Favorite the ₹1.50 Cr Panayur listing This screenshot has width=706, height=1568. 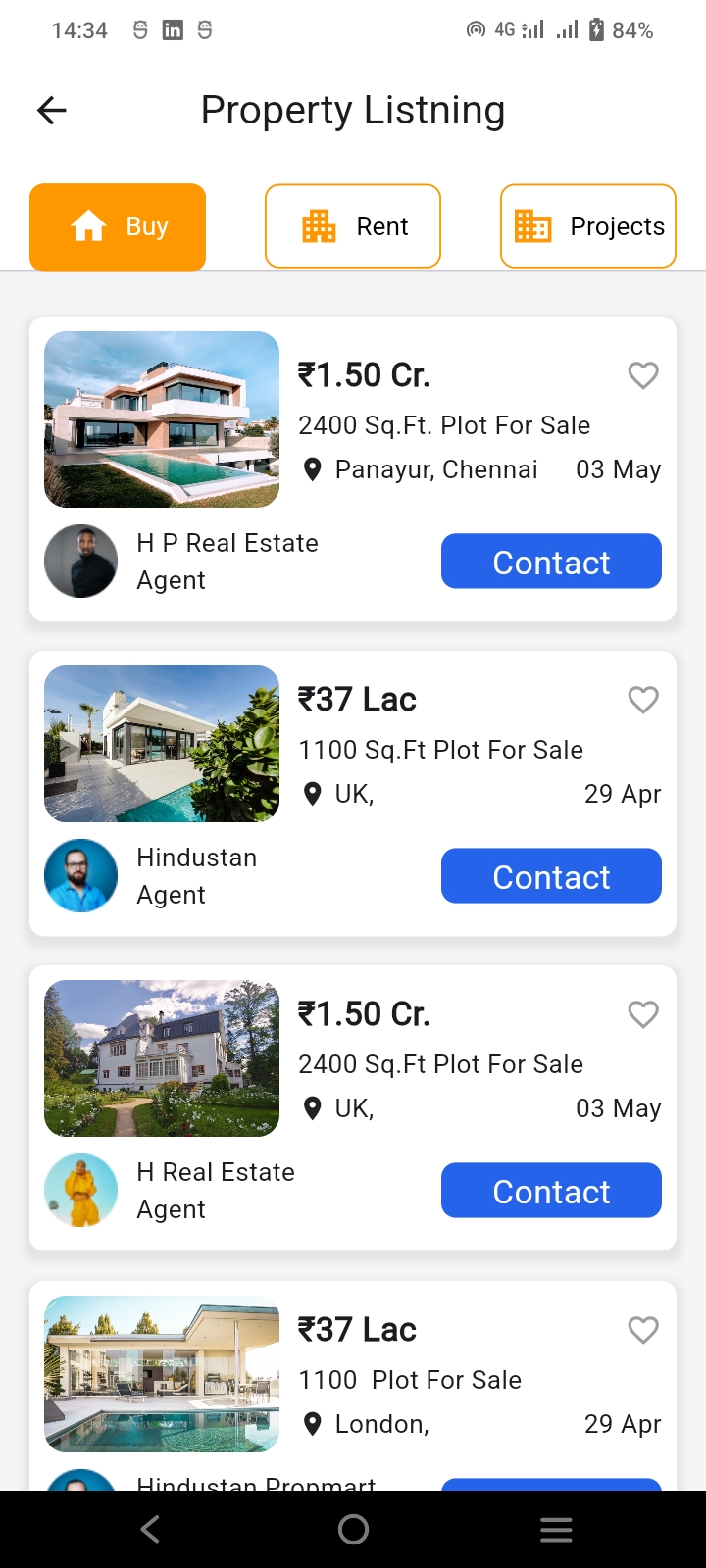(643, 375)
